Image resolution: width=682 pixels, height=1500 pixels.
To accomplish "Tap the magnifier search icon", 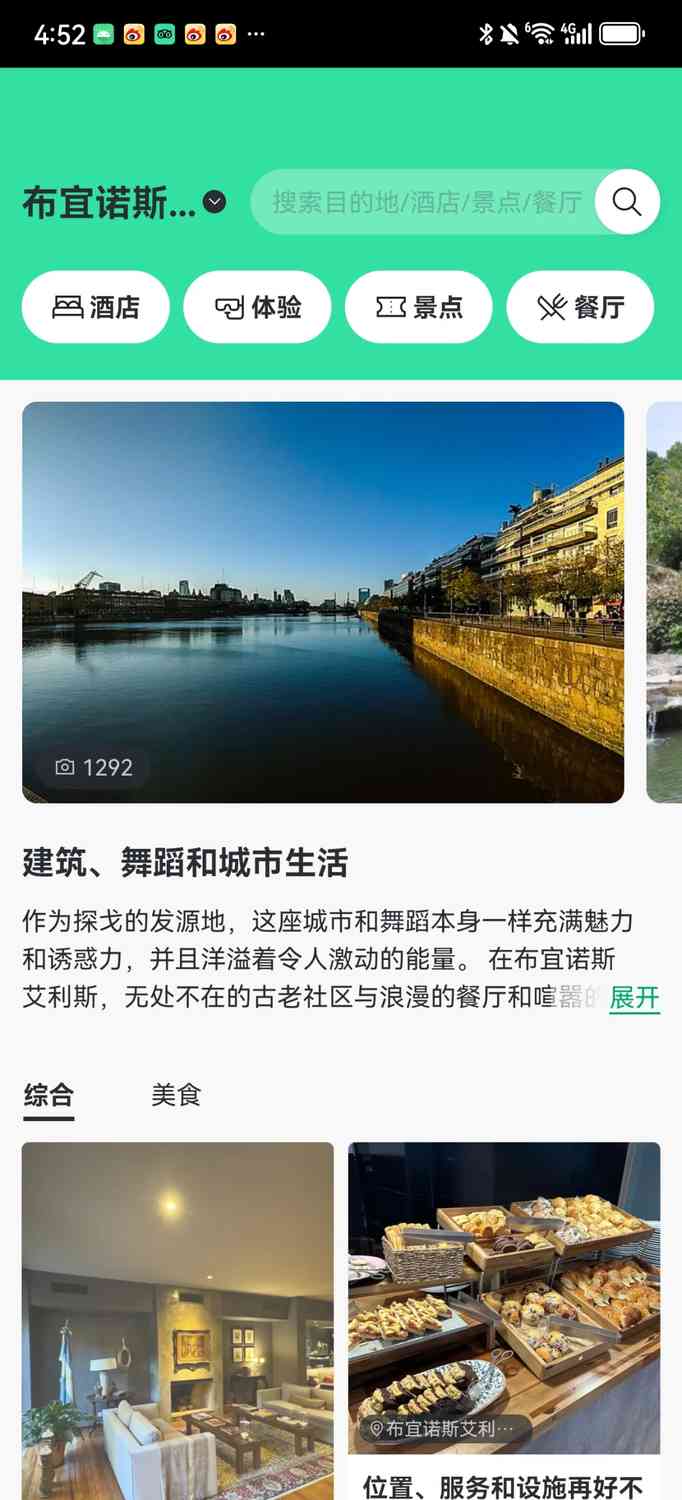I will point(627,202).
